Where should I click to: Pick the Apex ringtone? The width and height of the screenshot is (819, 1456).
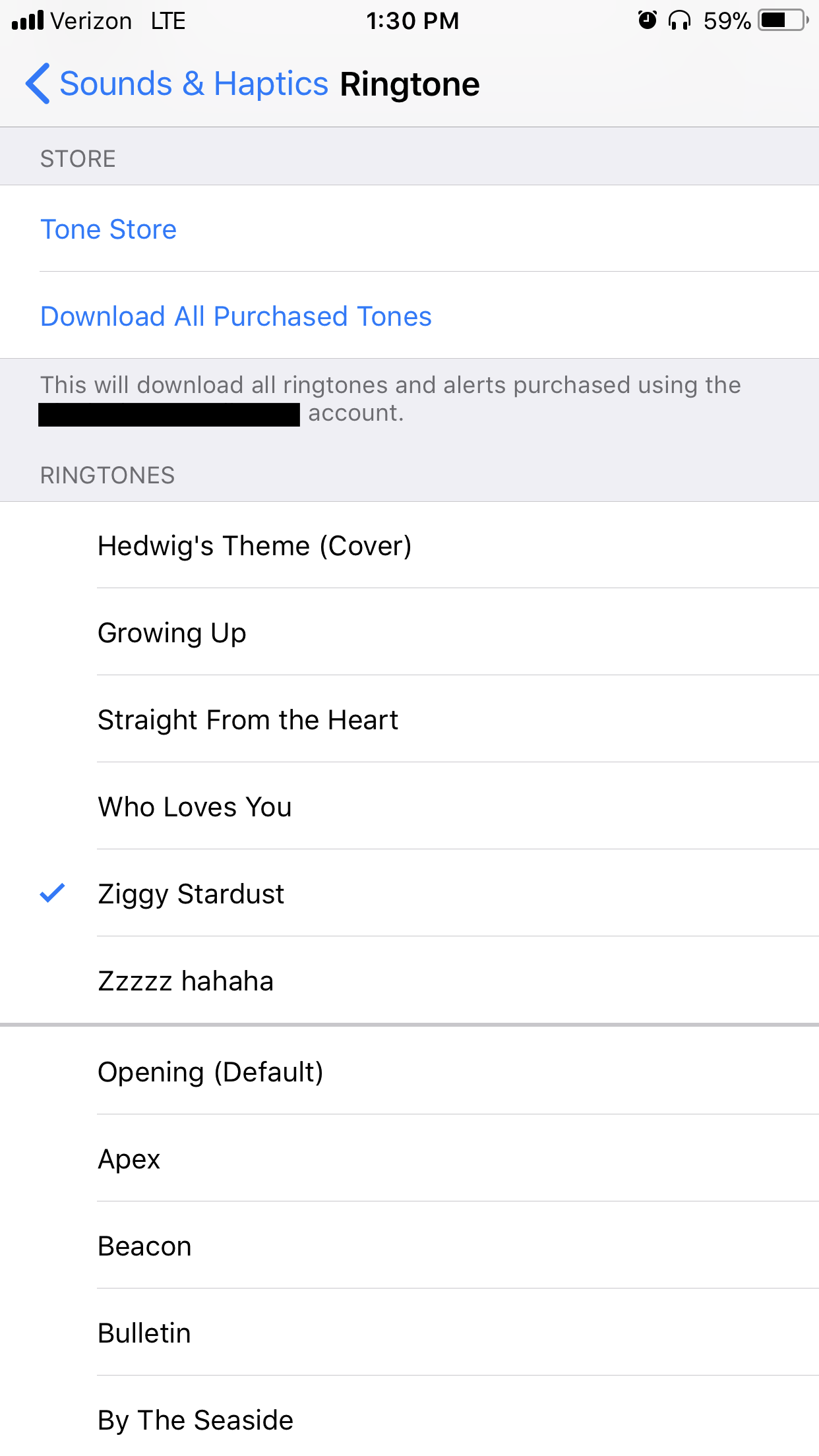[129, 1159]
